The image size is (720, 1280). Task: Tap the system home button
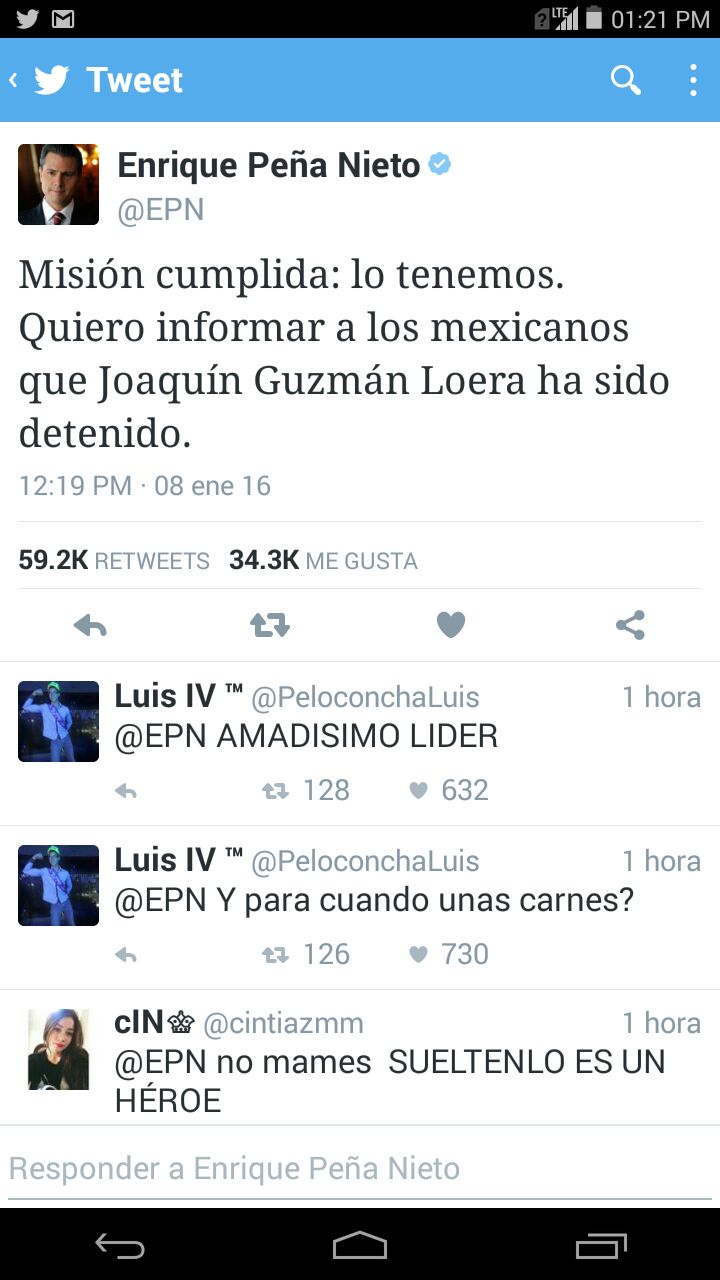coord(360,1245)
